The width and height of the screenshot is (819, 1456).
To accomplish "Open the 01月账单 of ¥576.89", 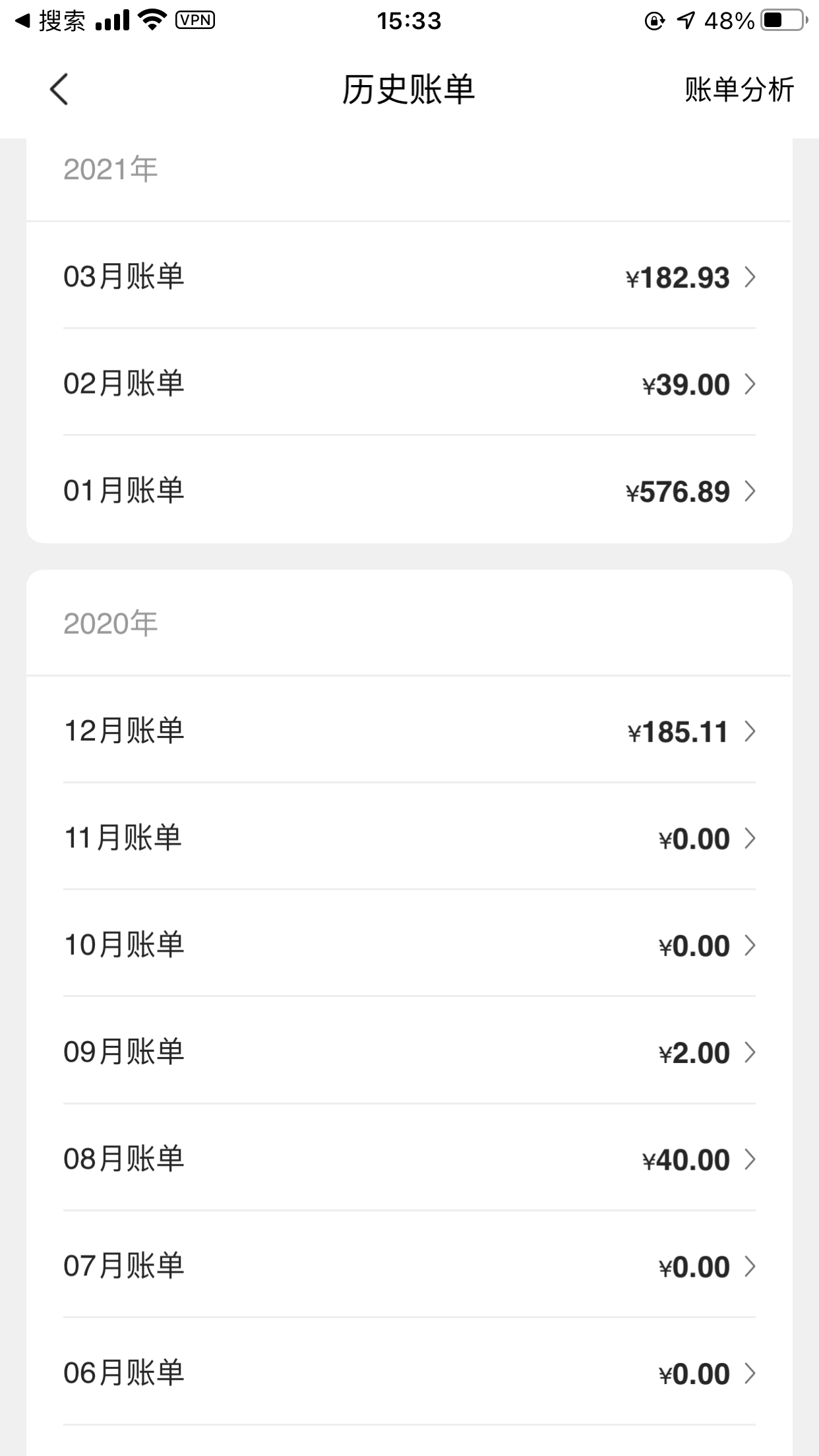I will pyautogui.click(x=409, y=490).
